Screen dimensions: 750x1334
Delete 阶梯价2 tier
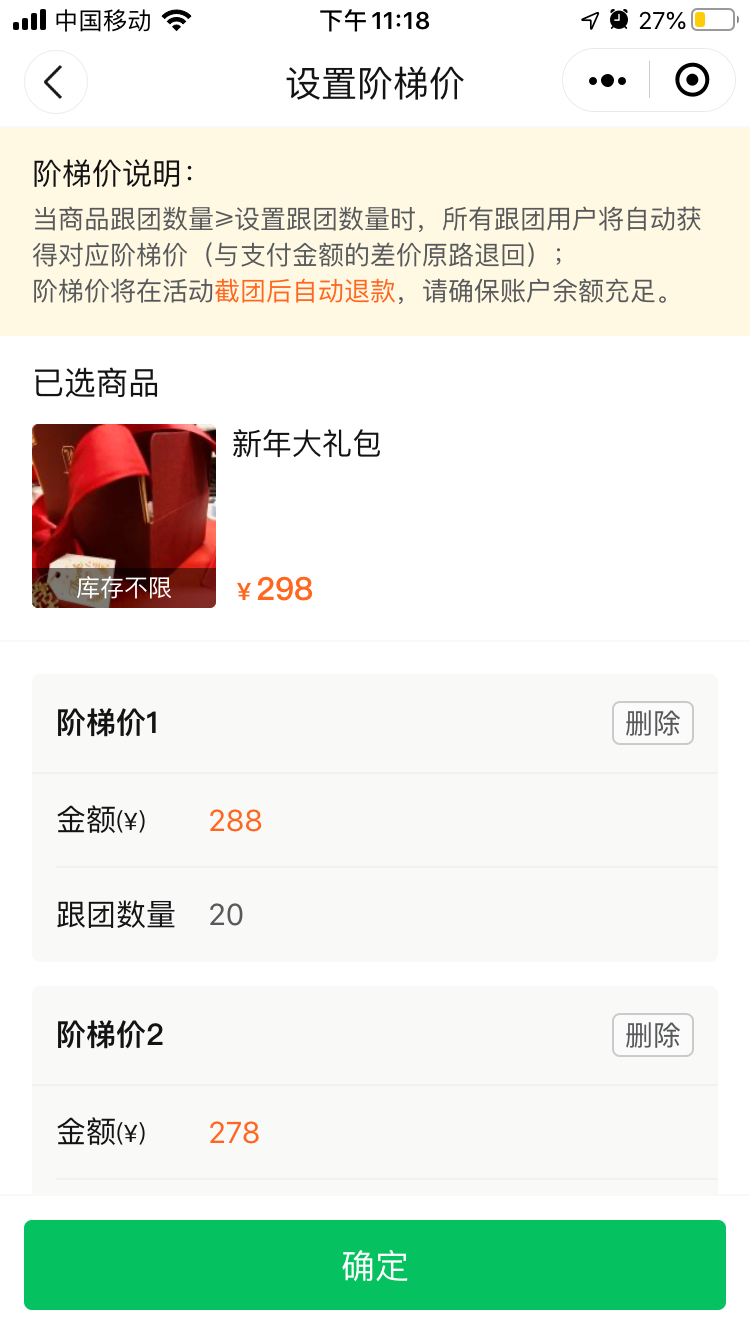pyautogui.click(x=652, y=1035)
